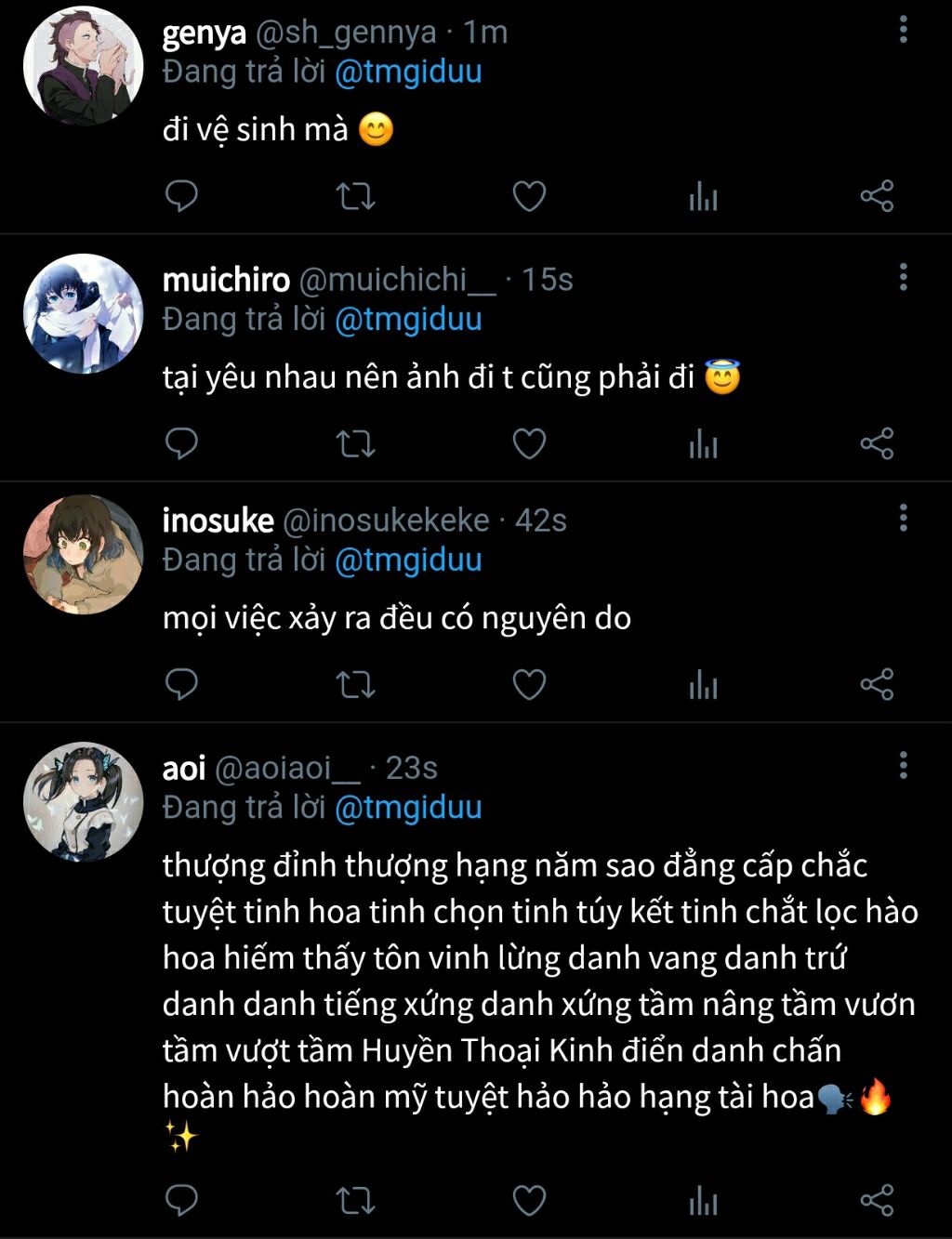
Task: Open muichiro's profile avatar
Action: [83, 313]
